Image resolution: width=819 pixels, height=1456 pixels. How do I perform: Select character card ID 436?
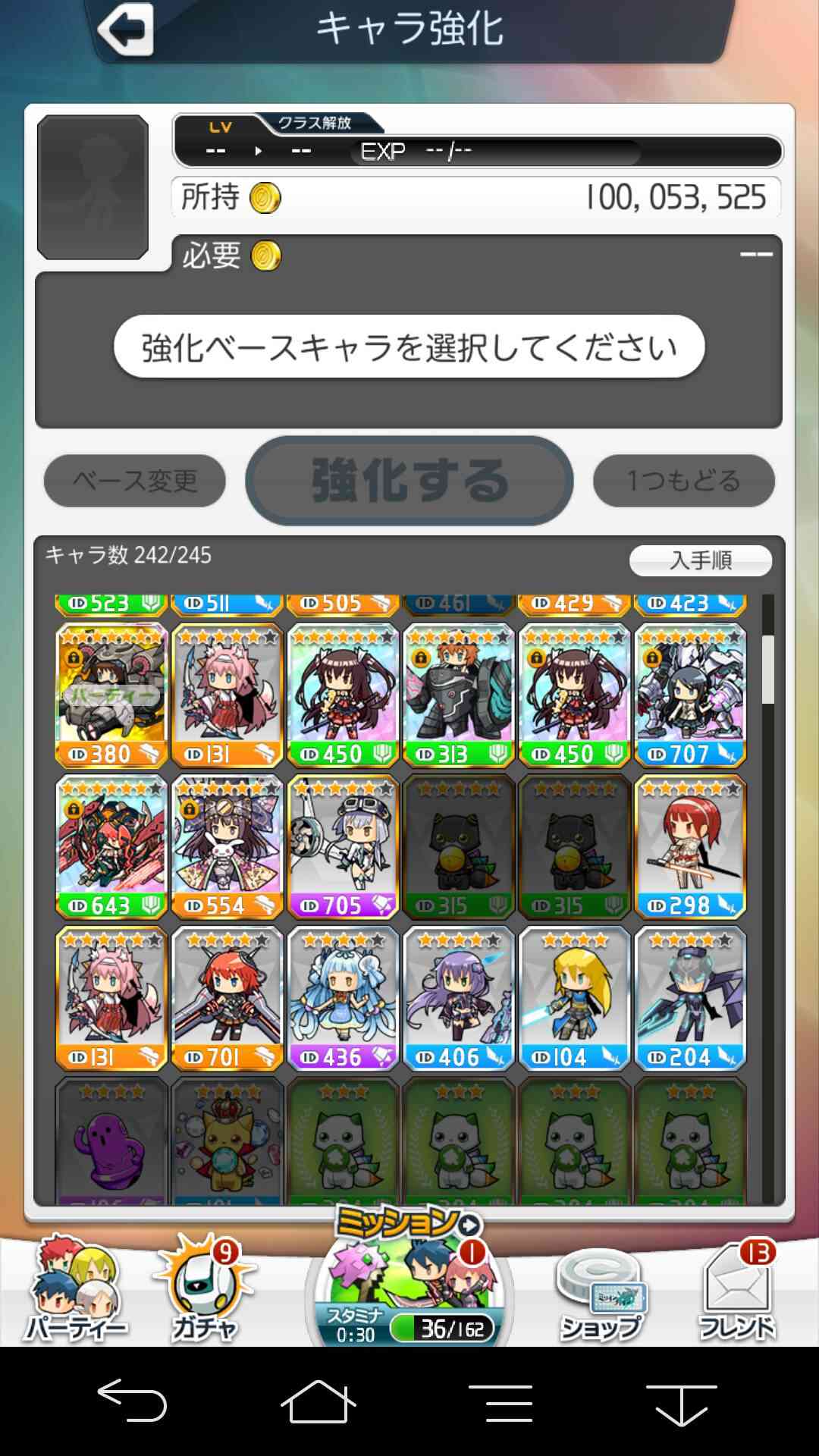point(343,999)
